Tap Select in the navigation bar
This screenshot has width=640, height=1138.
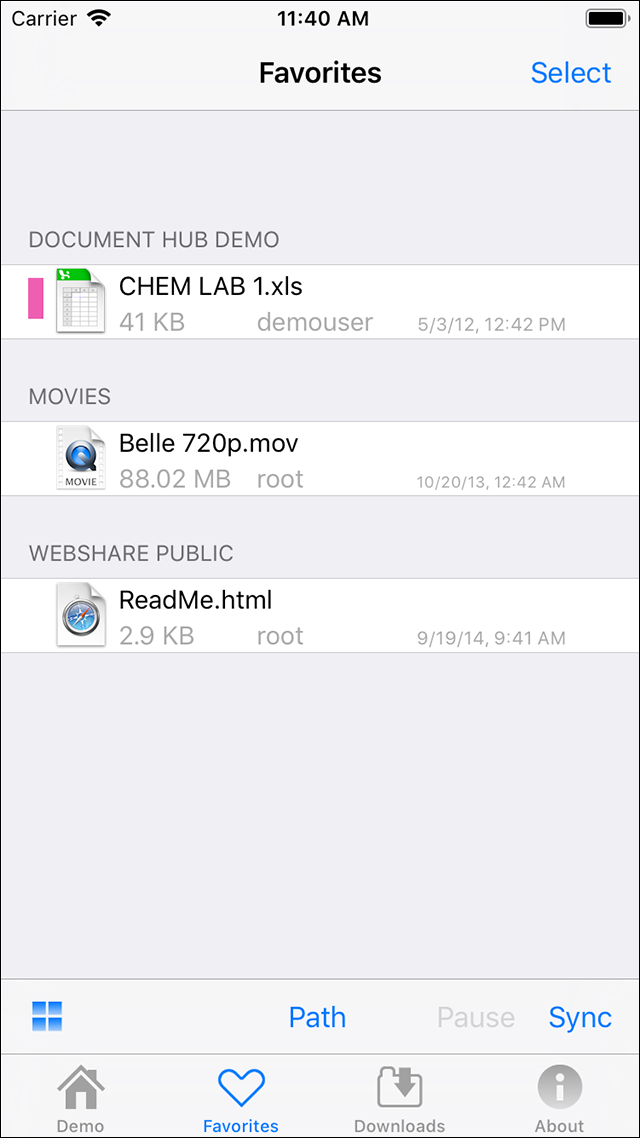click(571, 73)
